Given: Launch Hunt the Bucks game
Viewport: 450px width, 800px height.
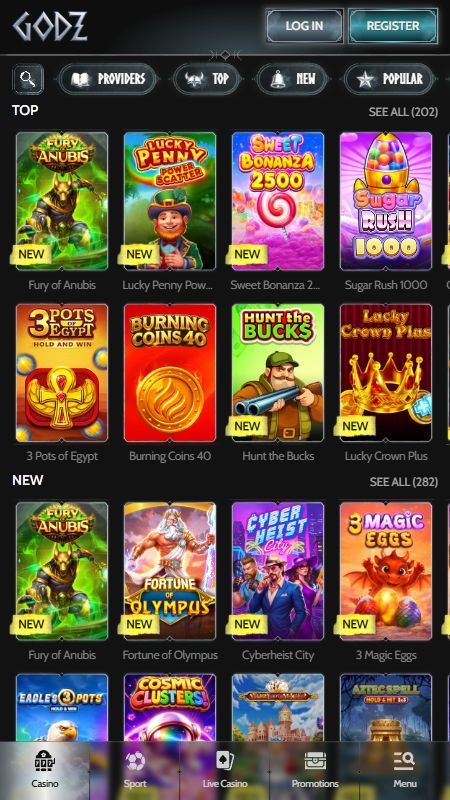Looking at the screenshot, I should (x=278, y=372).
